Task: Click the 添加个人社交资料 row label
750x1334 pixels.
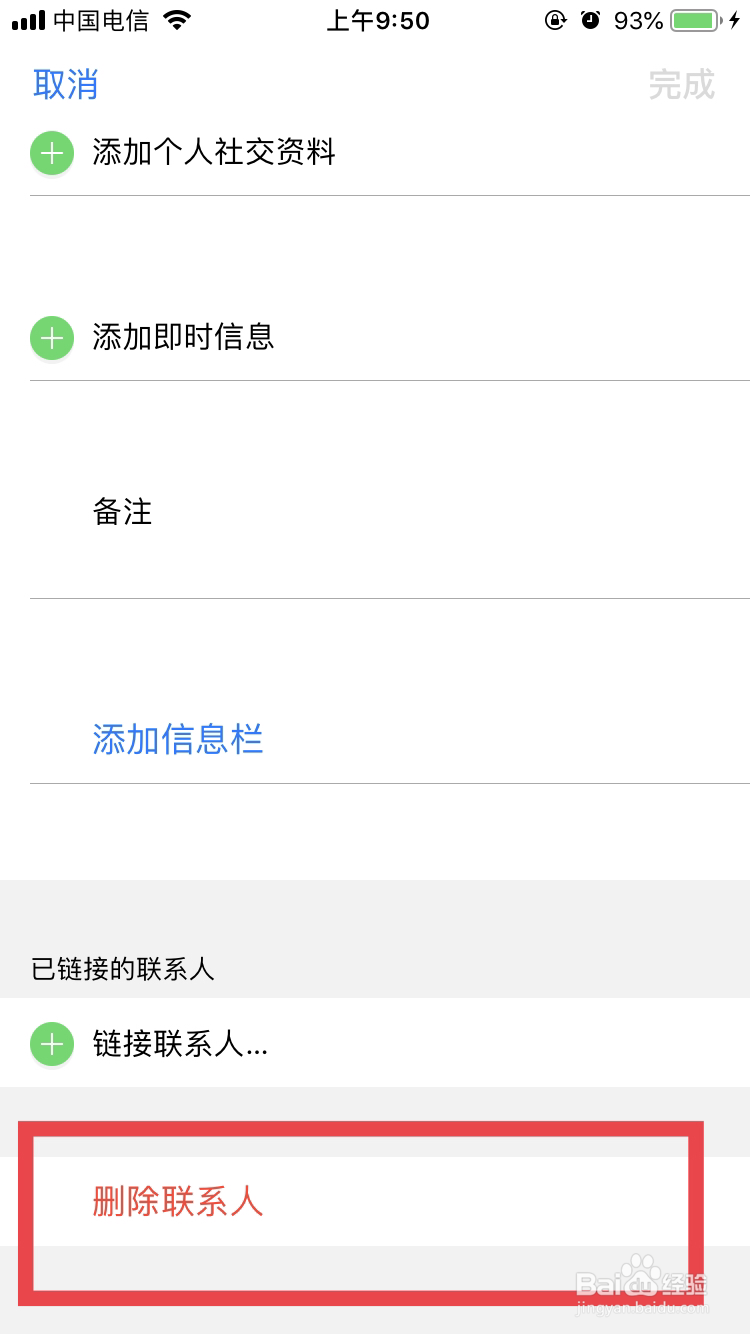Action: pos(213,153)
